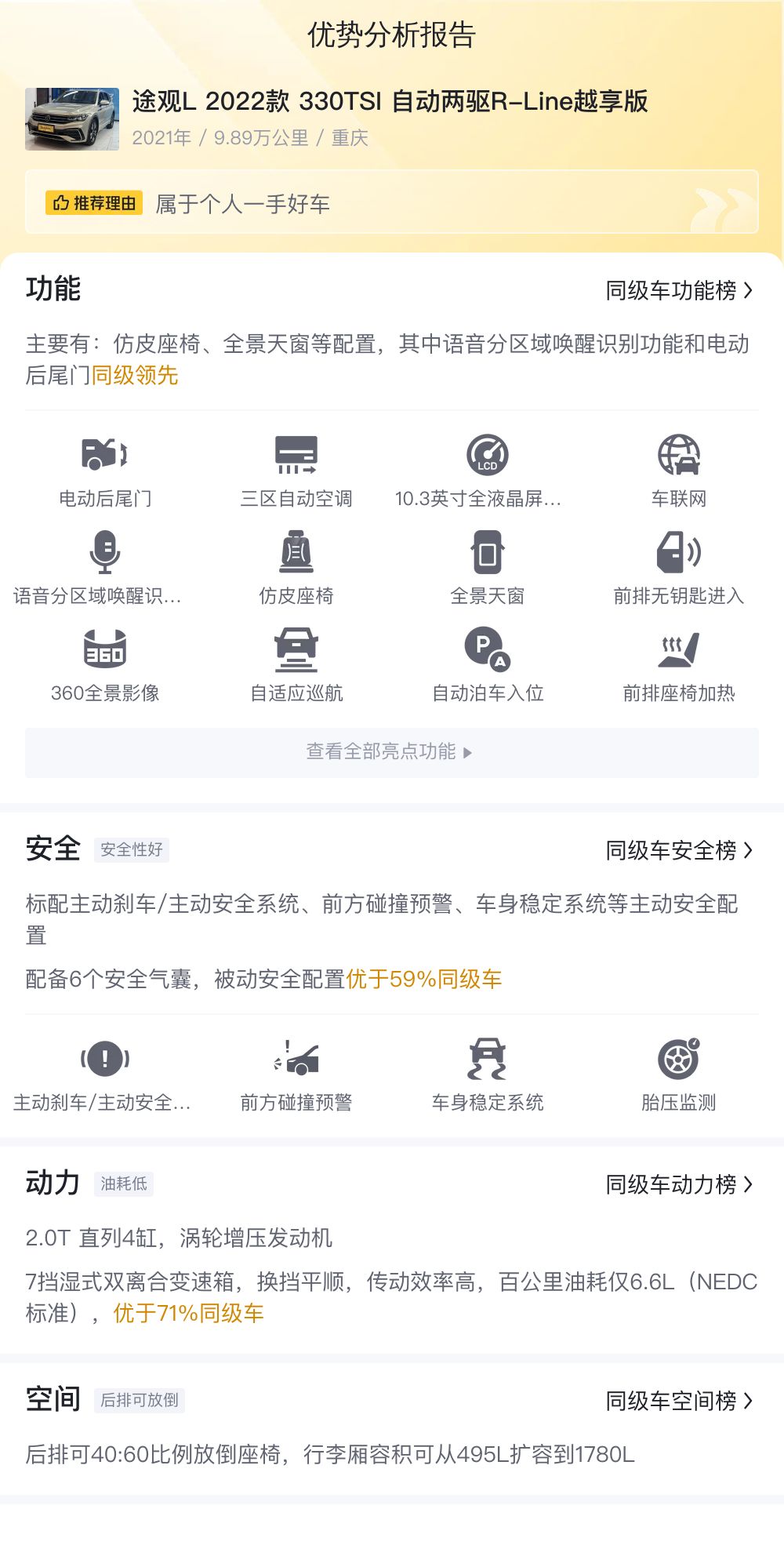
Task: Tap 查看全部亮点功能 button
Action: [392, 752]
